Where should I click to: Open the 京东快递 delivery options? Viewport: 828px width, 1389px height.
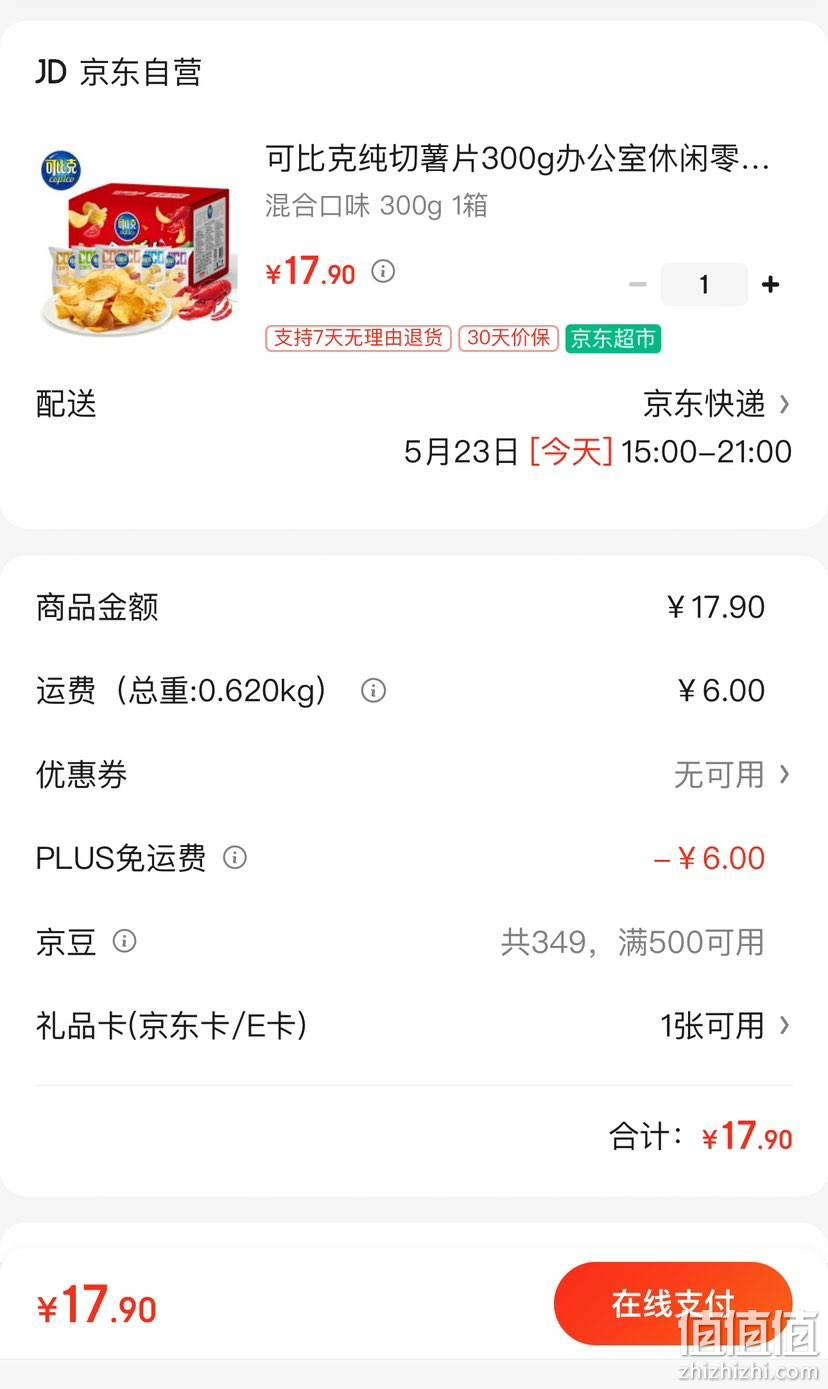716,404
